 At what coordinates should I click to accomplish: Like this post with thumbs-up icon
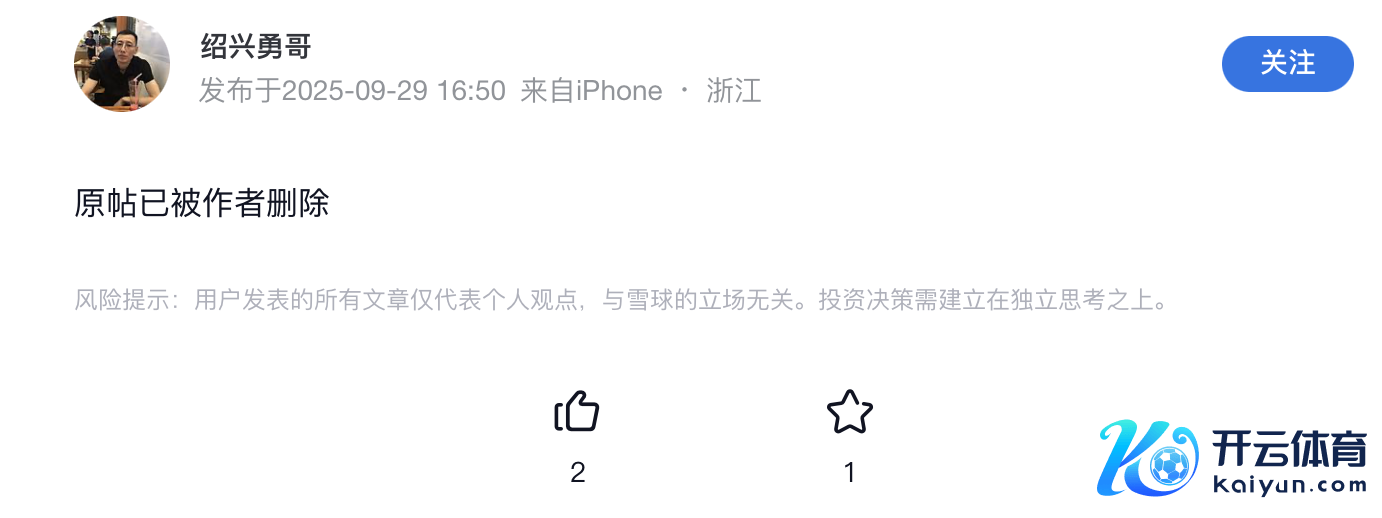click(577, 412)
